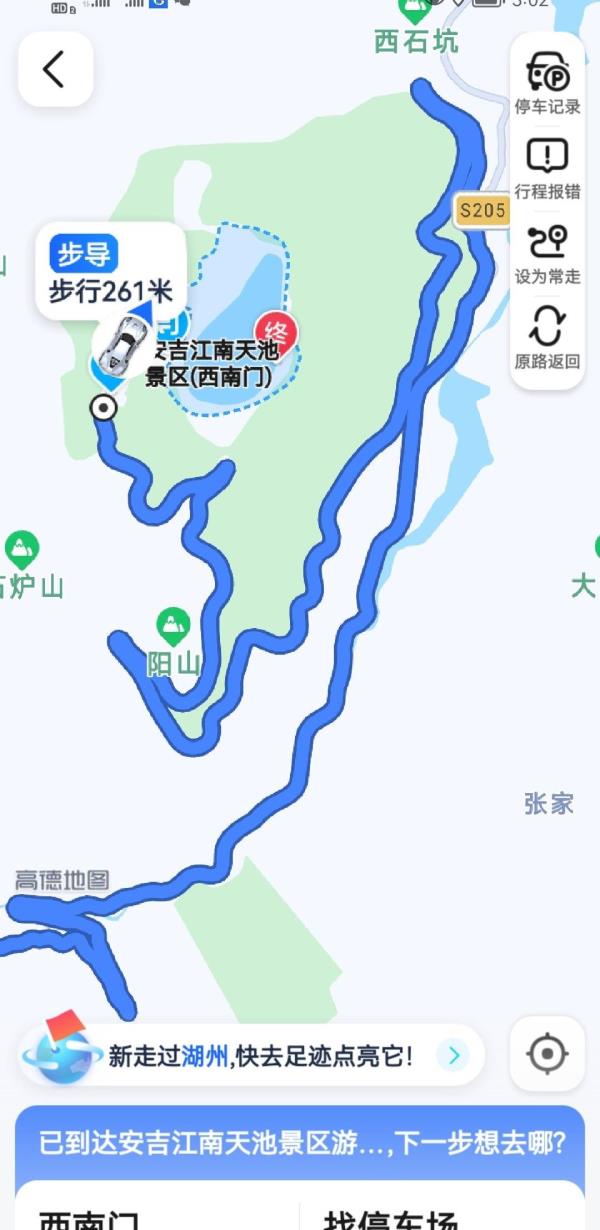Select 原路返回 to return the same way
This screenshot has width=600, height=1230.
point(547,339)
